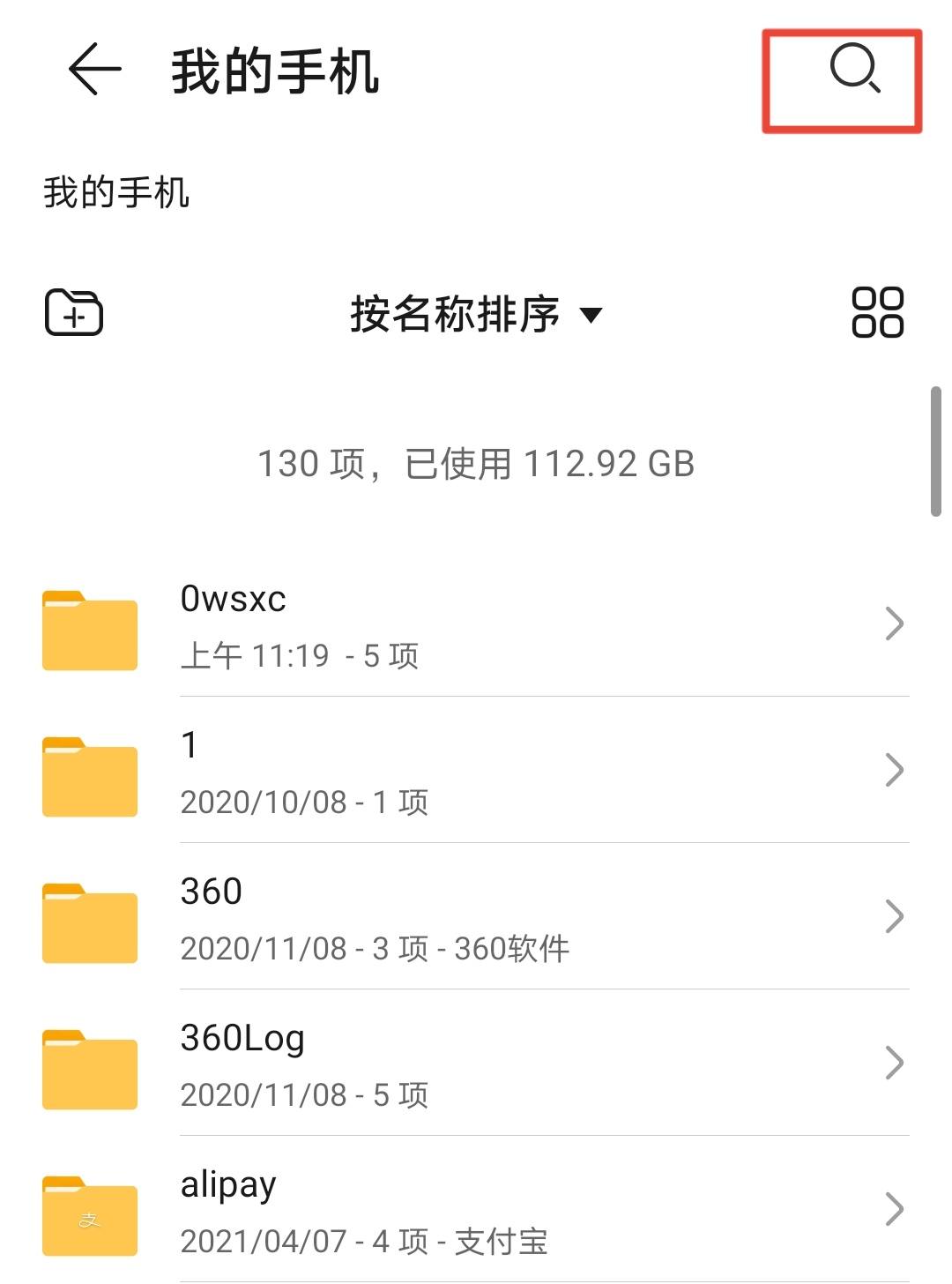Screen dimensions: 952x1284
Task: Switch to grid view layout
Action: click(x=877, y=313)
